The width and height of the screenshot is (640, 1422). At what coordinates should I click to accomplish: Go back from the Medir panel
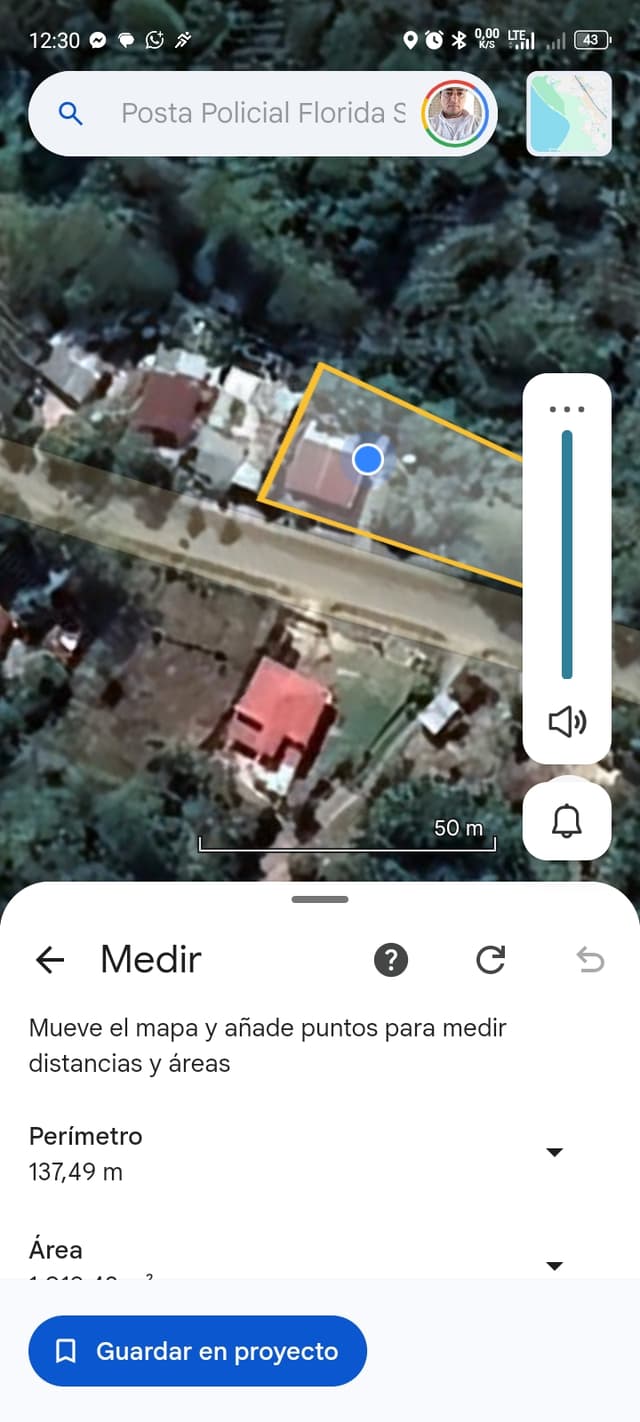point(50,960)
